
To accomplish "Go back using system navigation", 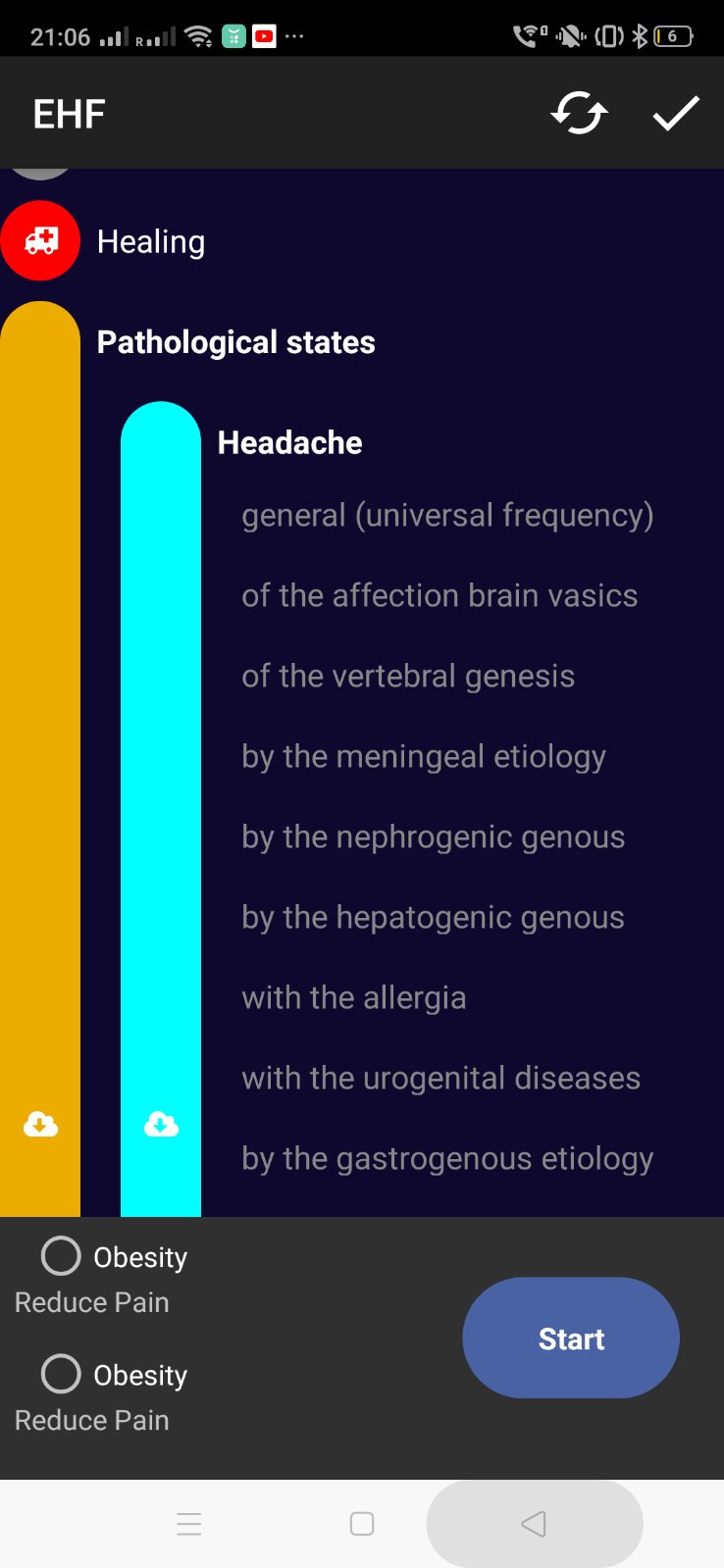I will [x=534, y=1523].
